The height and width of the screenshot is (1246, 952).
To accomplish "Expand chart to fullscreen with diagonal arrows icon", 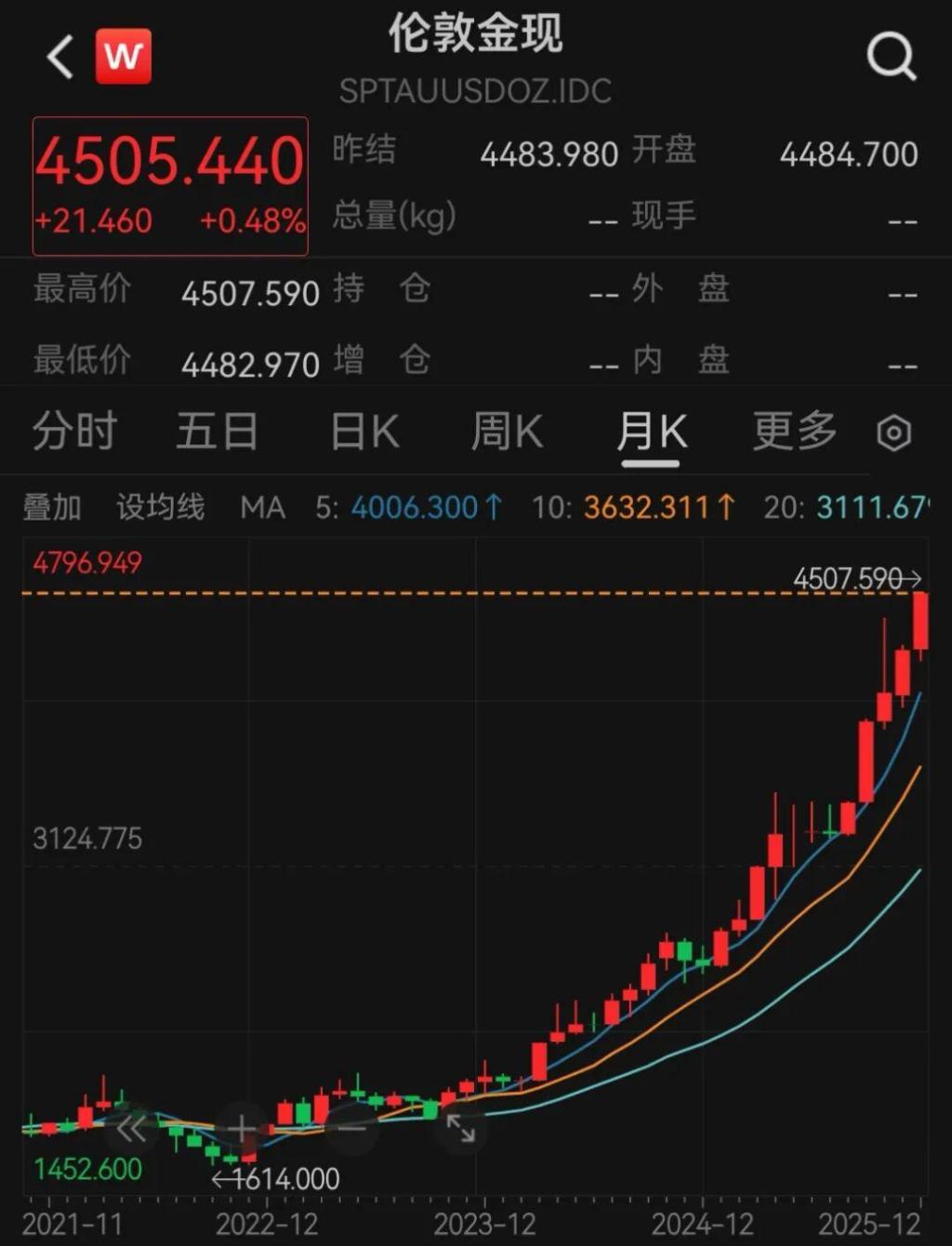I will click(462, 1128).
